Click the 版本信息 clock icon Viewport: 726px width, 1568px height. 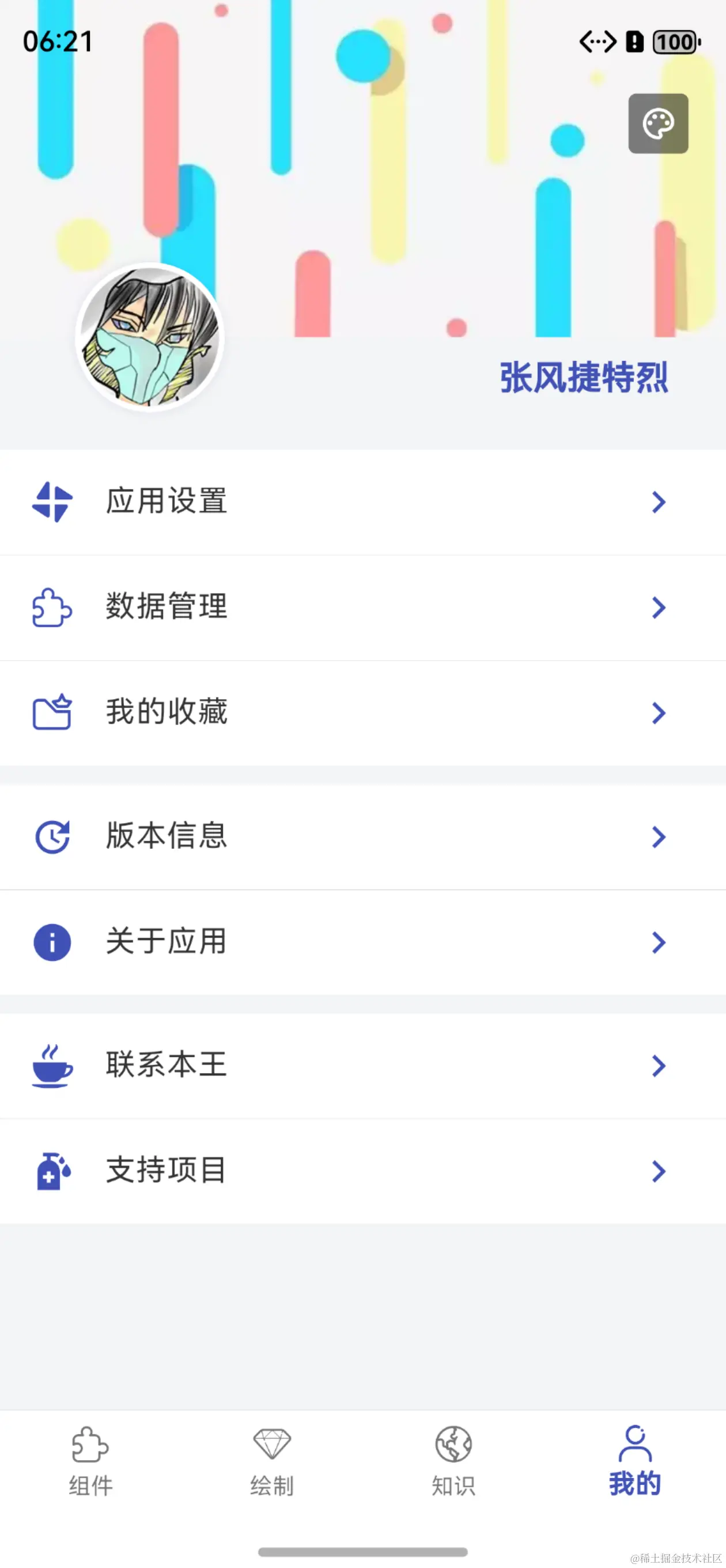52,836
